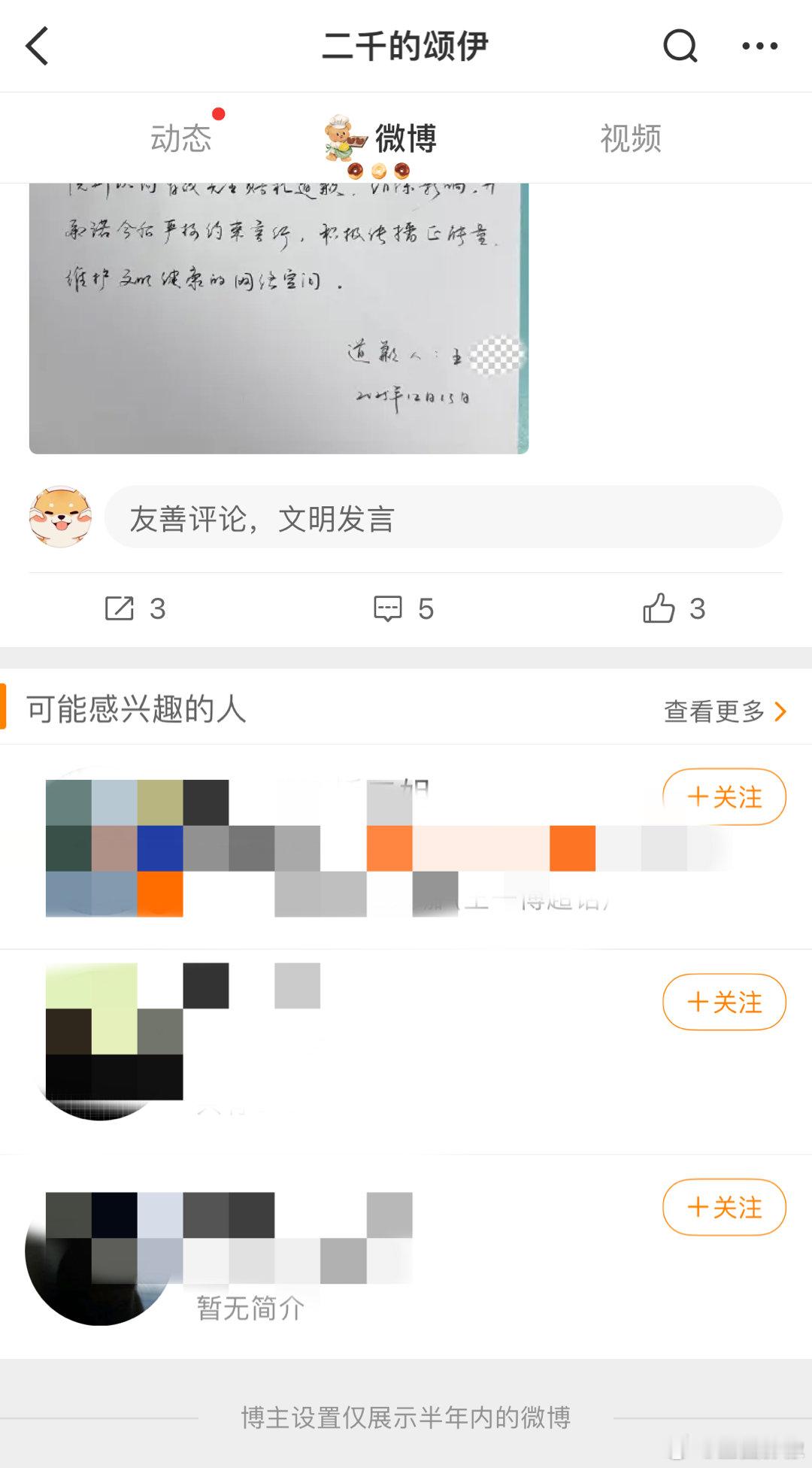The image size is (812, 1468).
Task: Navigate back with the back arrow
Action: [38, 46]
